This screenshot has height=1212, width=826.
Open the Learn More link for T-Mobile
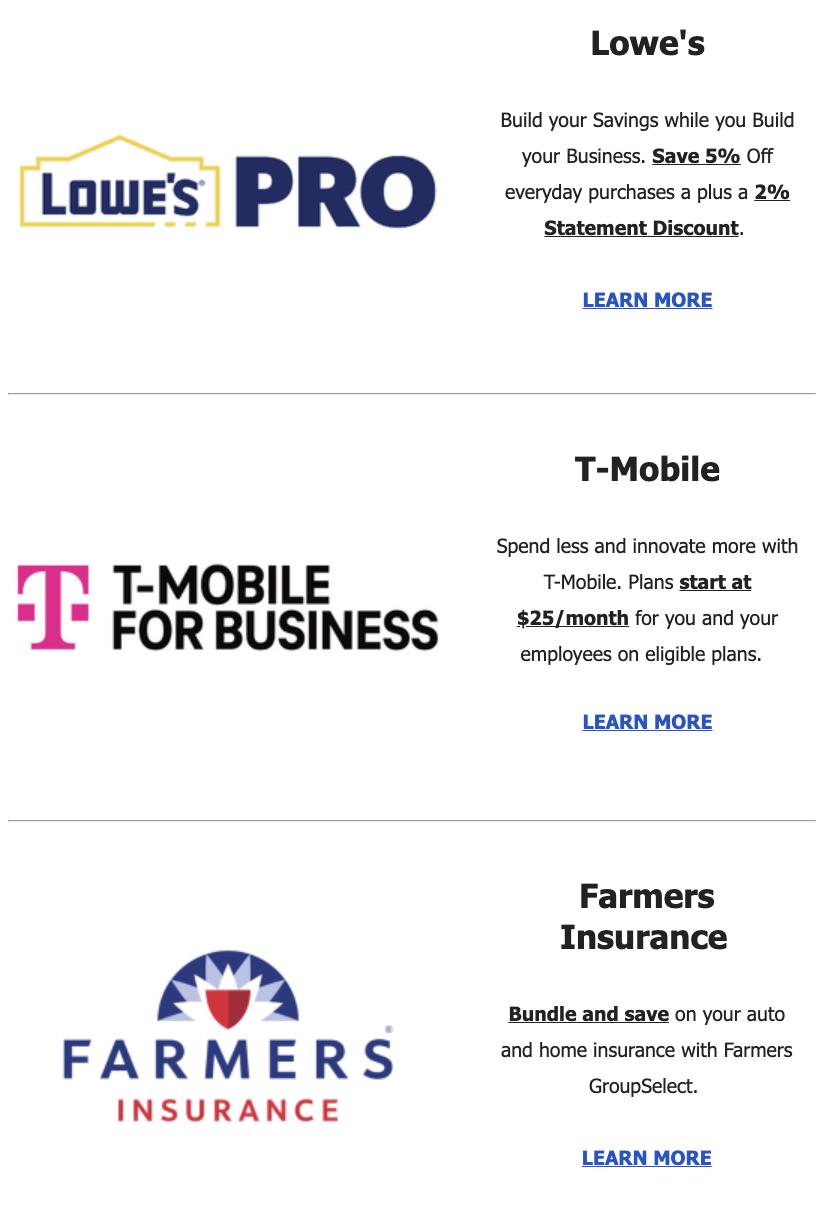[647, 722]
